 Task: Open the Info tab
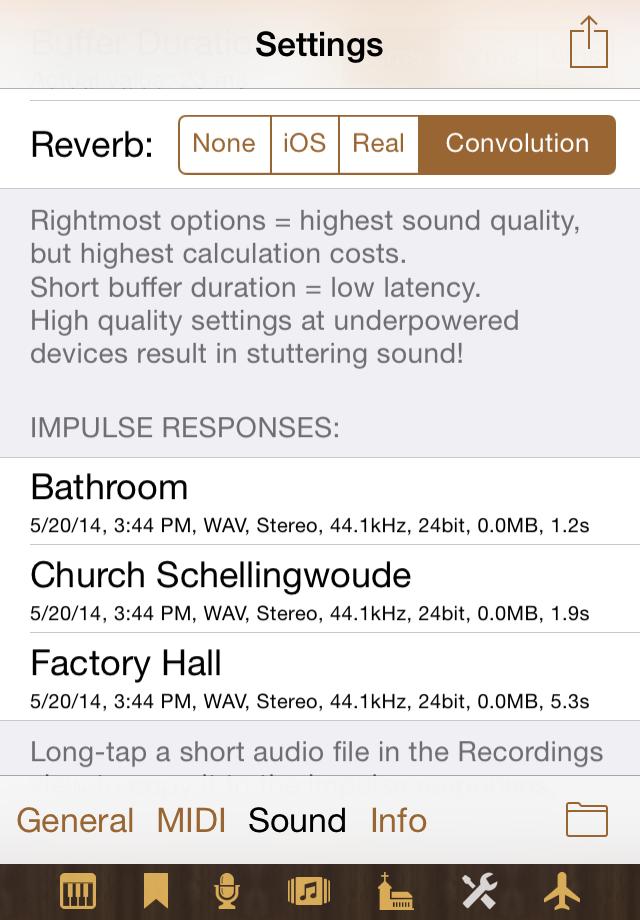click(398, 820)
